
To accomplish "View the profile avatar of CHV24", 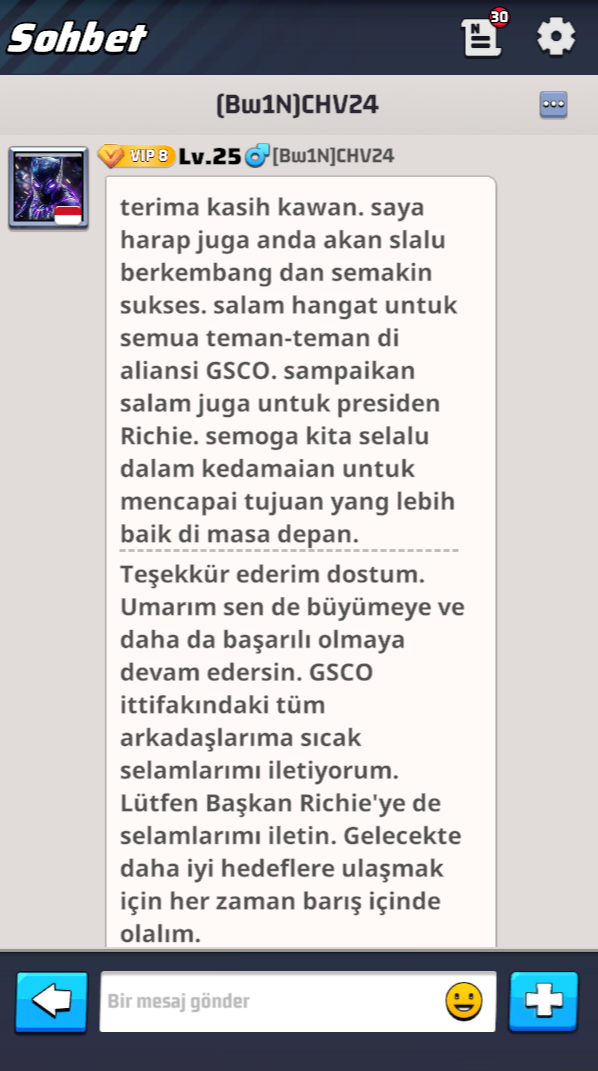I will tap(48, 187).
